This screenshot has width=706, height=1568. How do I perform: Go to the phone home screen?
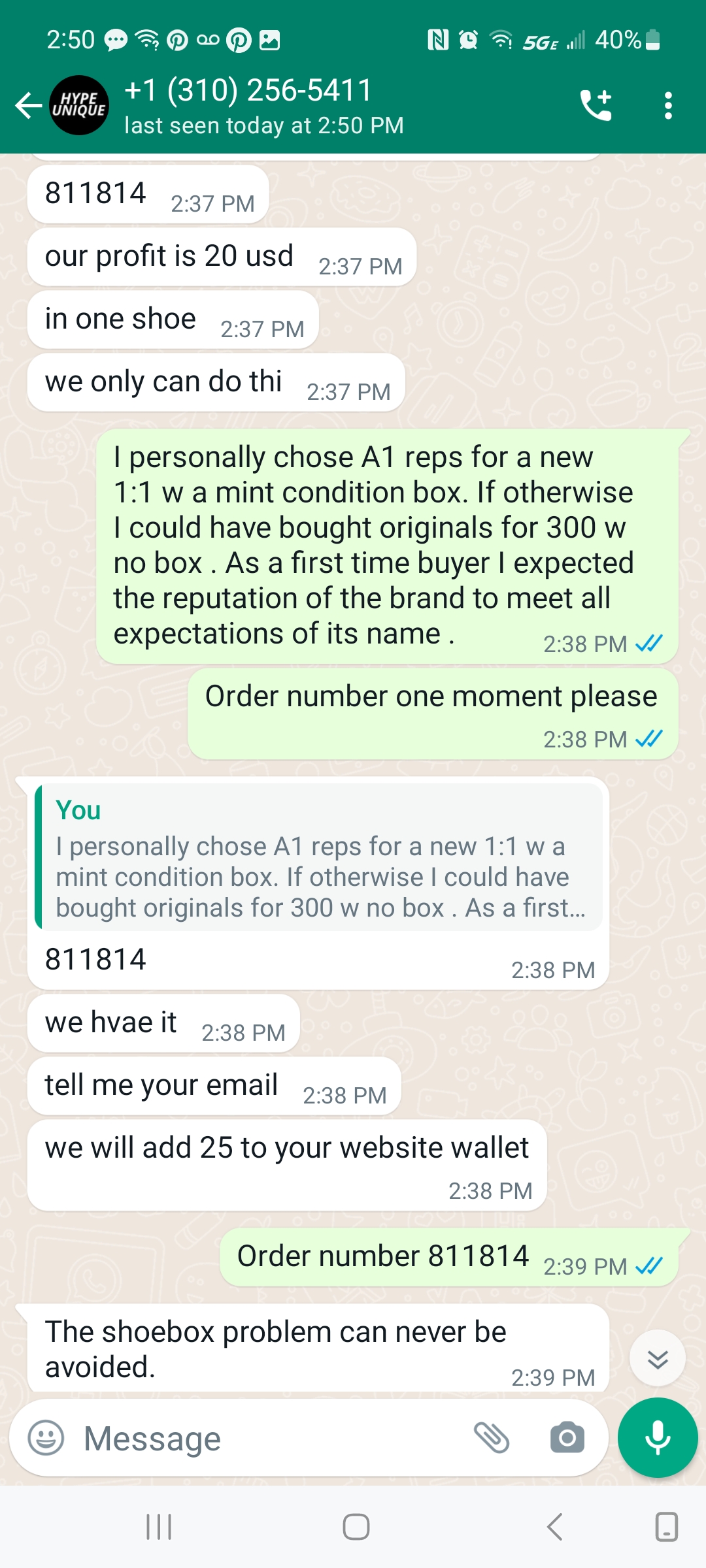(x=356, y=1527)
